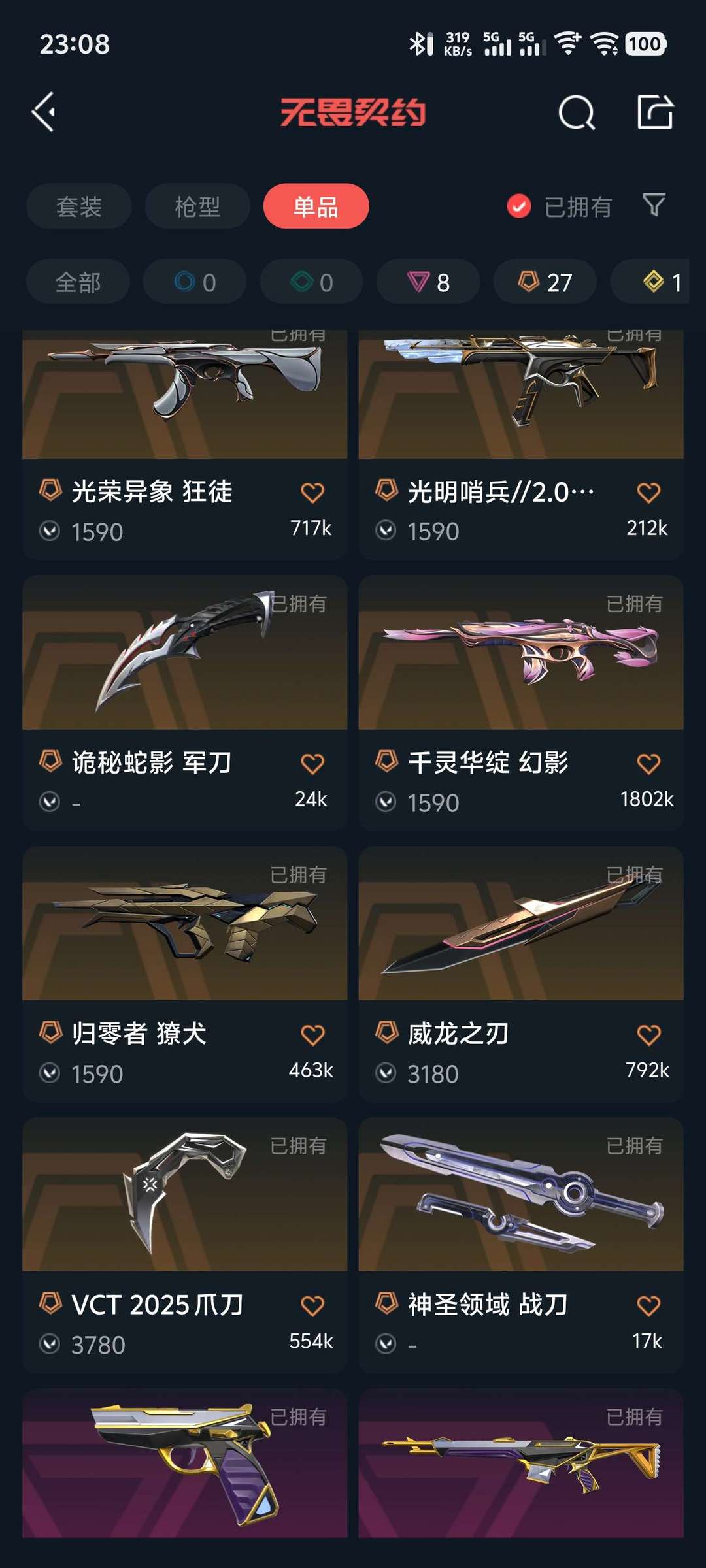Unfavorite the 诡秘蛇影 军刀 item

click(x=312, y=763)
